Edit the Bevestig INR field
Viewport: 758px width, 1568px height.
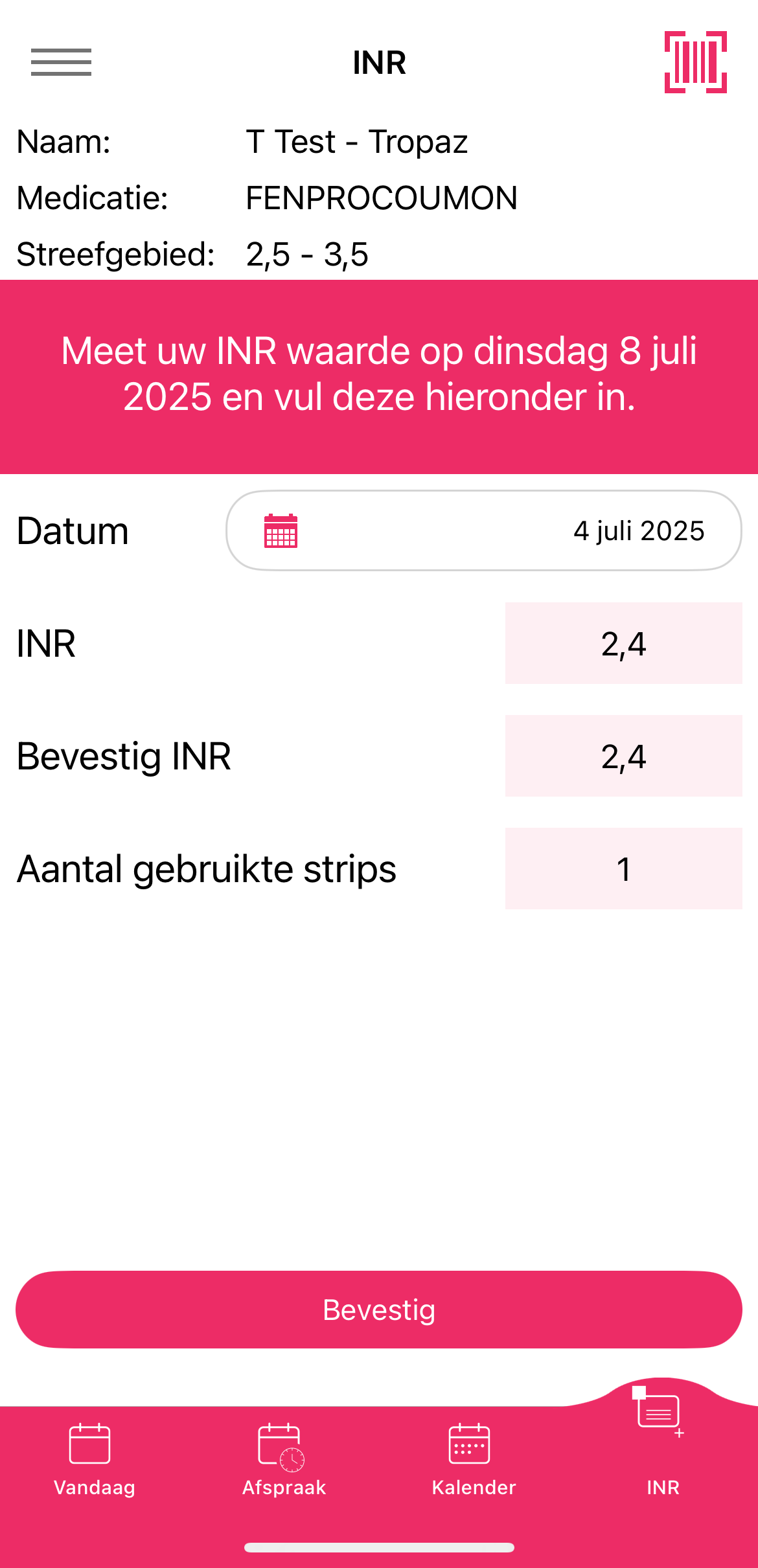click(x=623, y=756)
